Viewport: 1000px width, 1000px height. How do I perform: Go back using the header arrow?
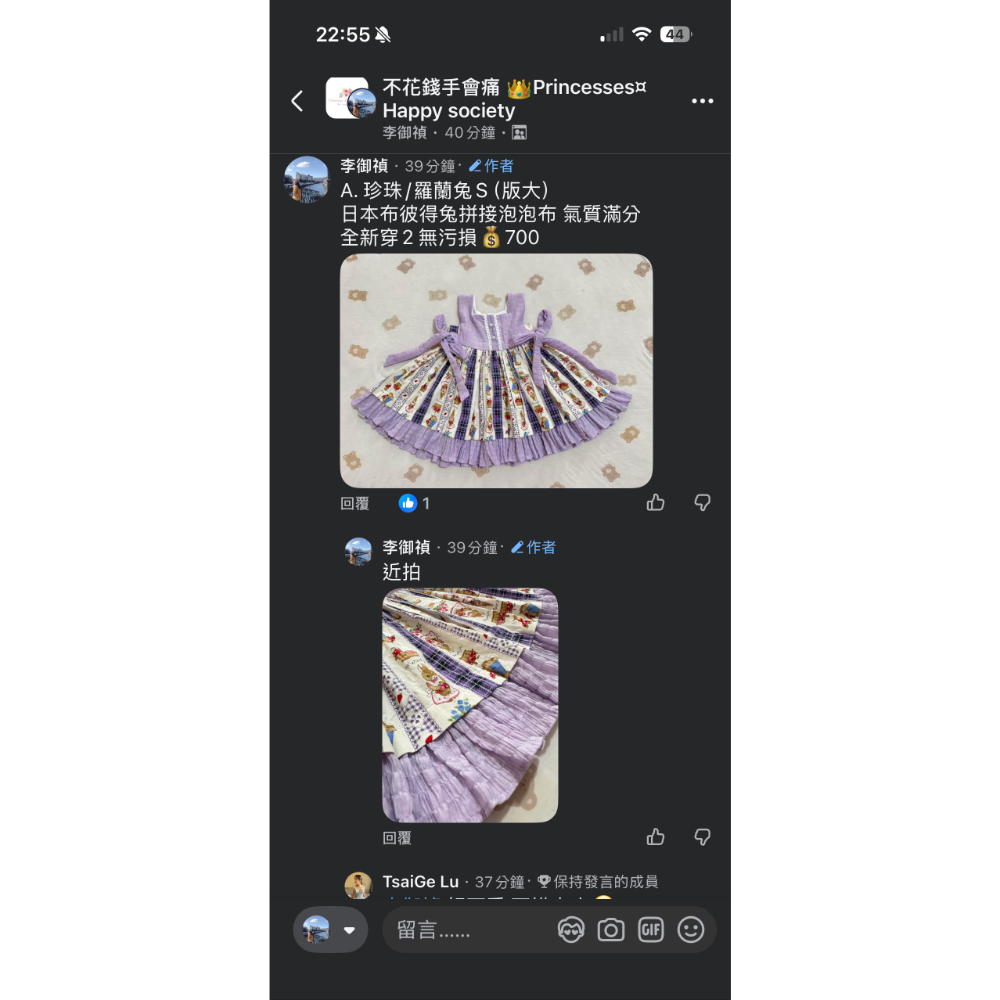pos(297,101)
